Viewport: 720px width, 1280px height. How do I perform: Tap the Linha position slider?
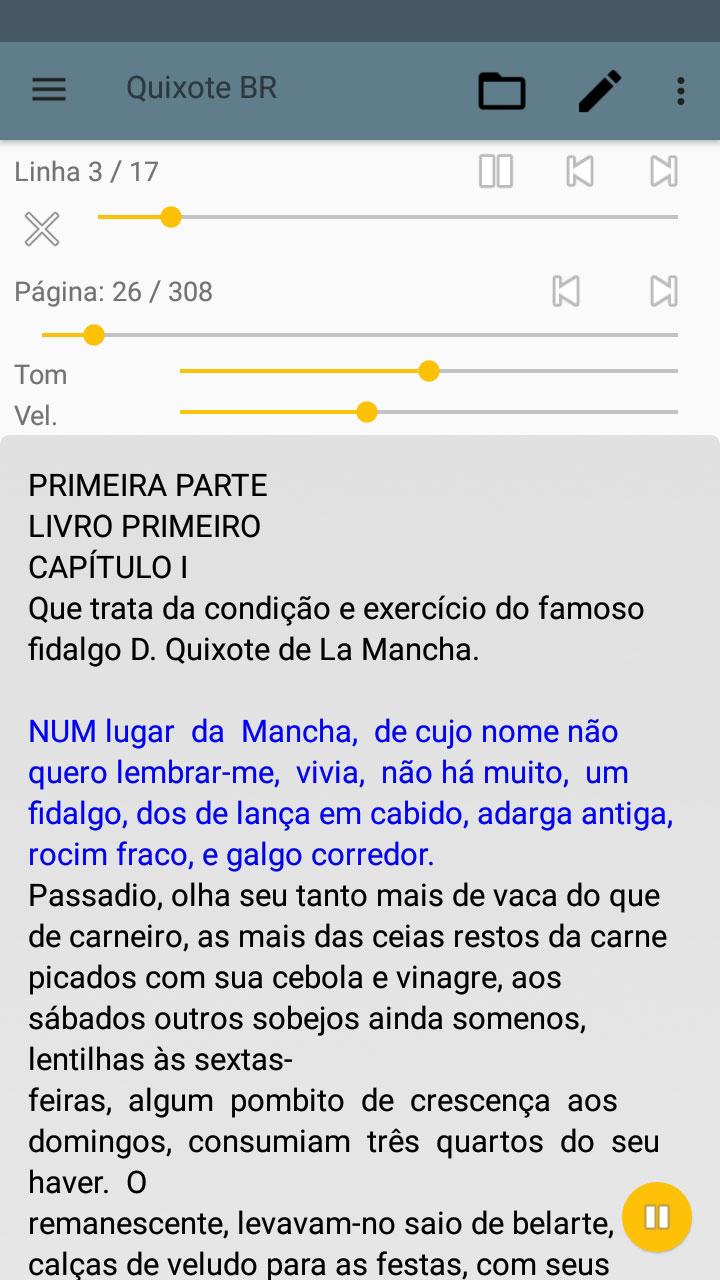pos(388,217)
